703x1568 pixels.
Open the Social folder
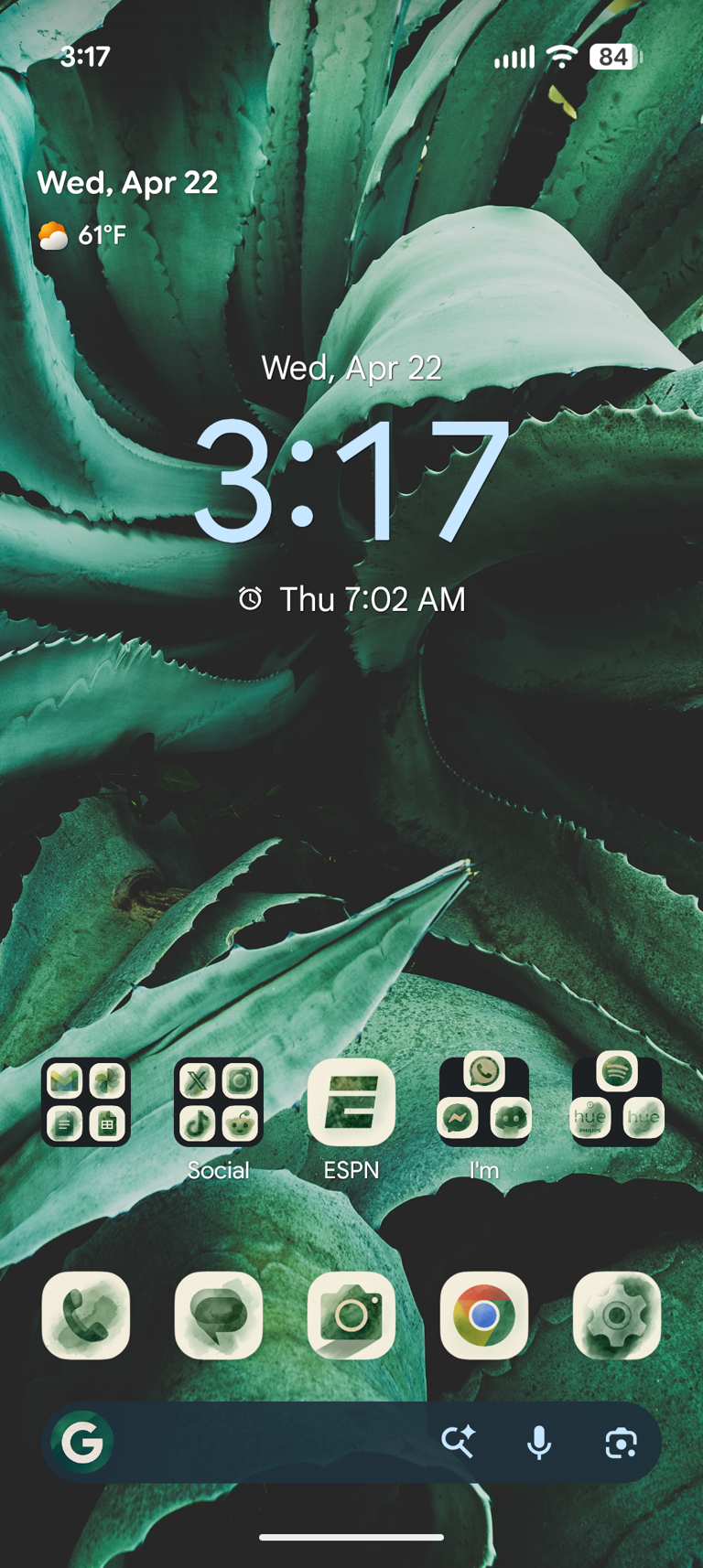[x=218, y=1102]
